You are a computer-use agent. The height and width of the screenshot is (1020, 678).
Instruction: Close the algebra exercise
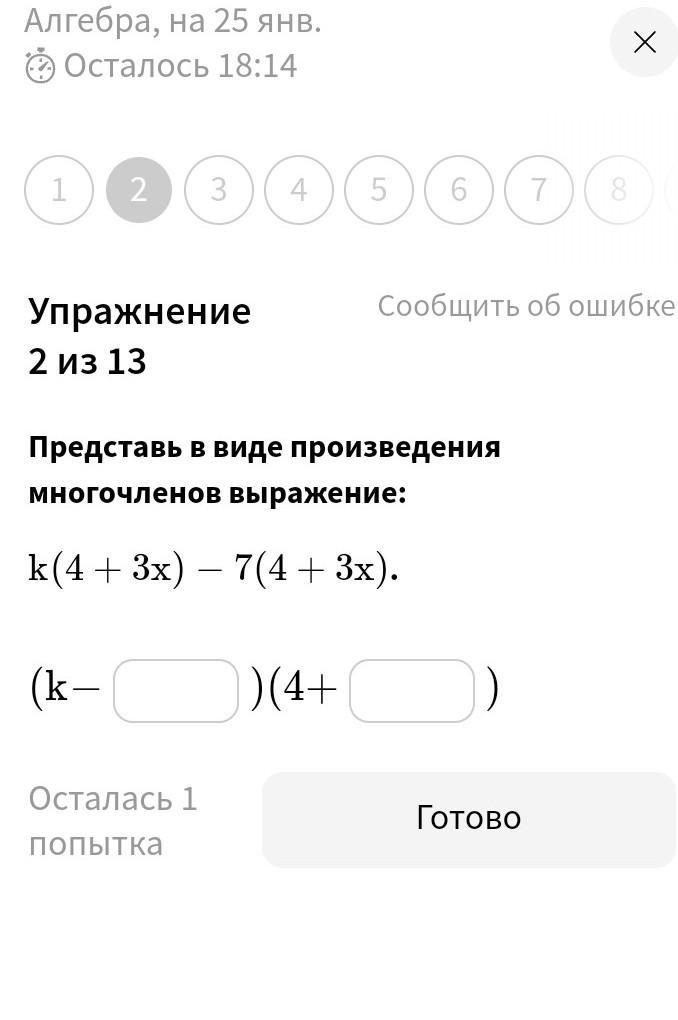coord(644,42)
